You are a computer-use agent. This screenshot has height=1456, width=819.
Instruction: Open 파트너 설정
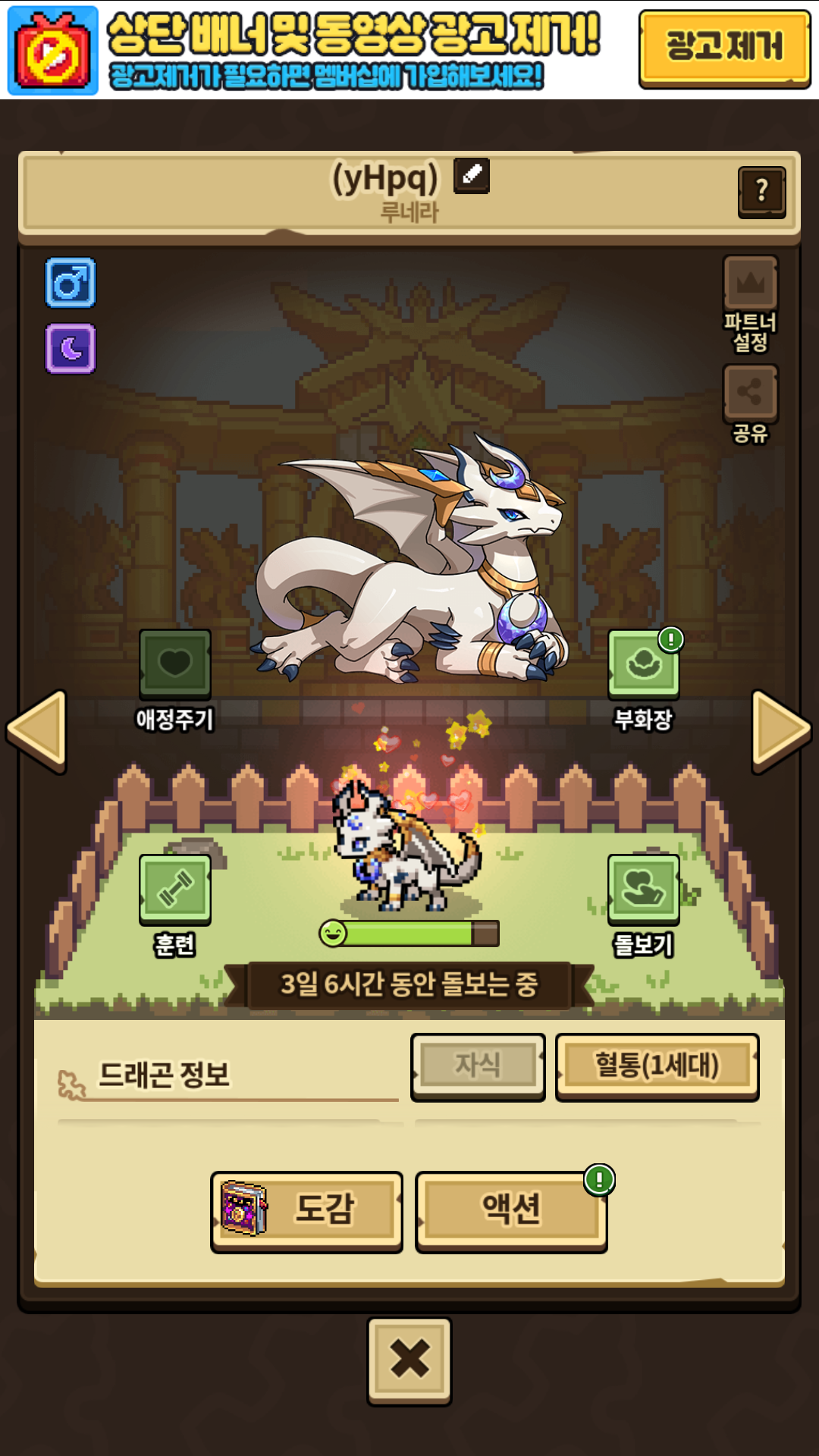[x=750, y=303]
